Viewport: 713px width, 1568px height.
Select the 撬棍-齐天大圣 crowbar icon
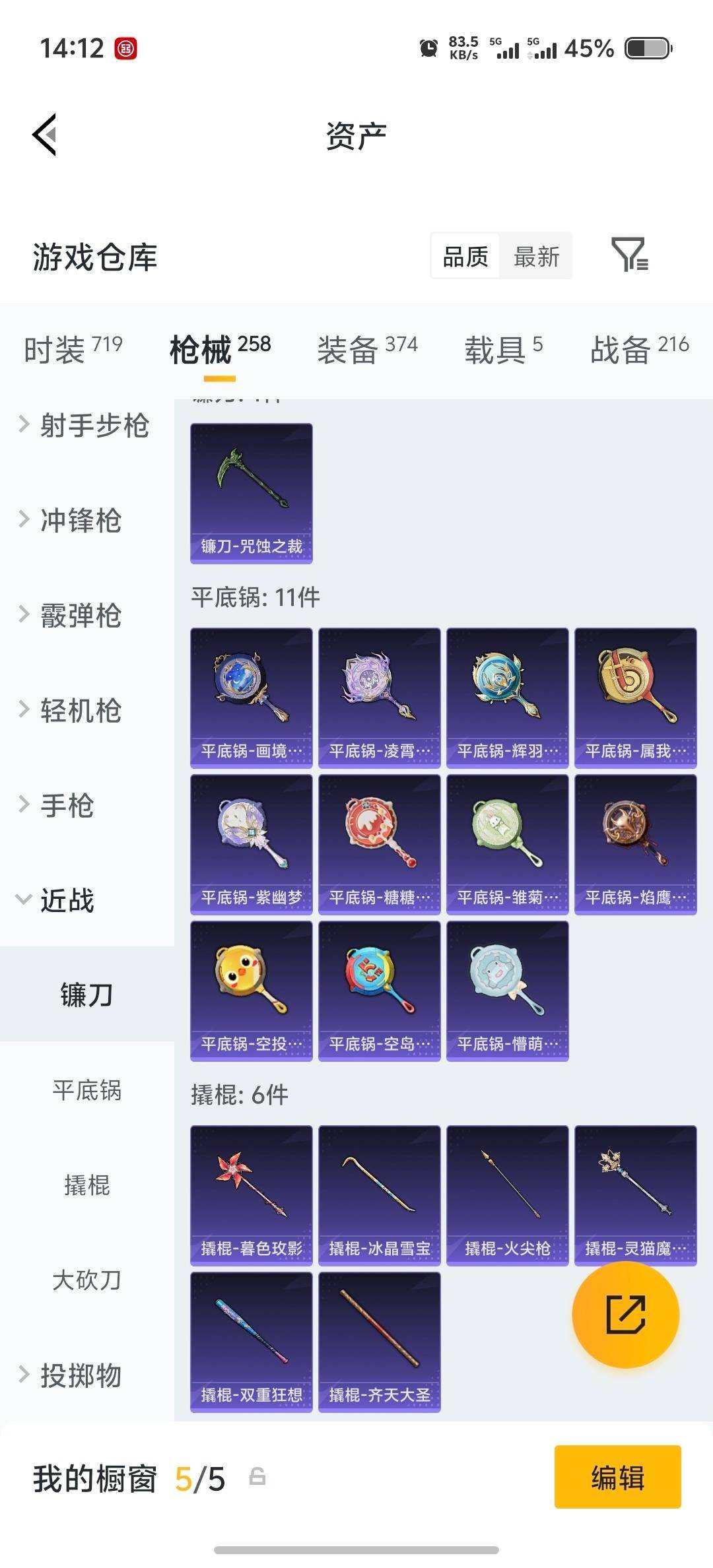click(x=379, y=1336)
